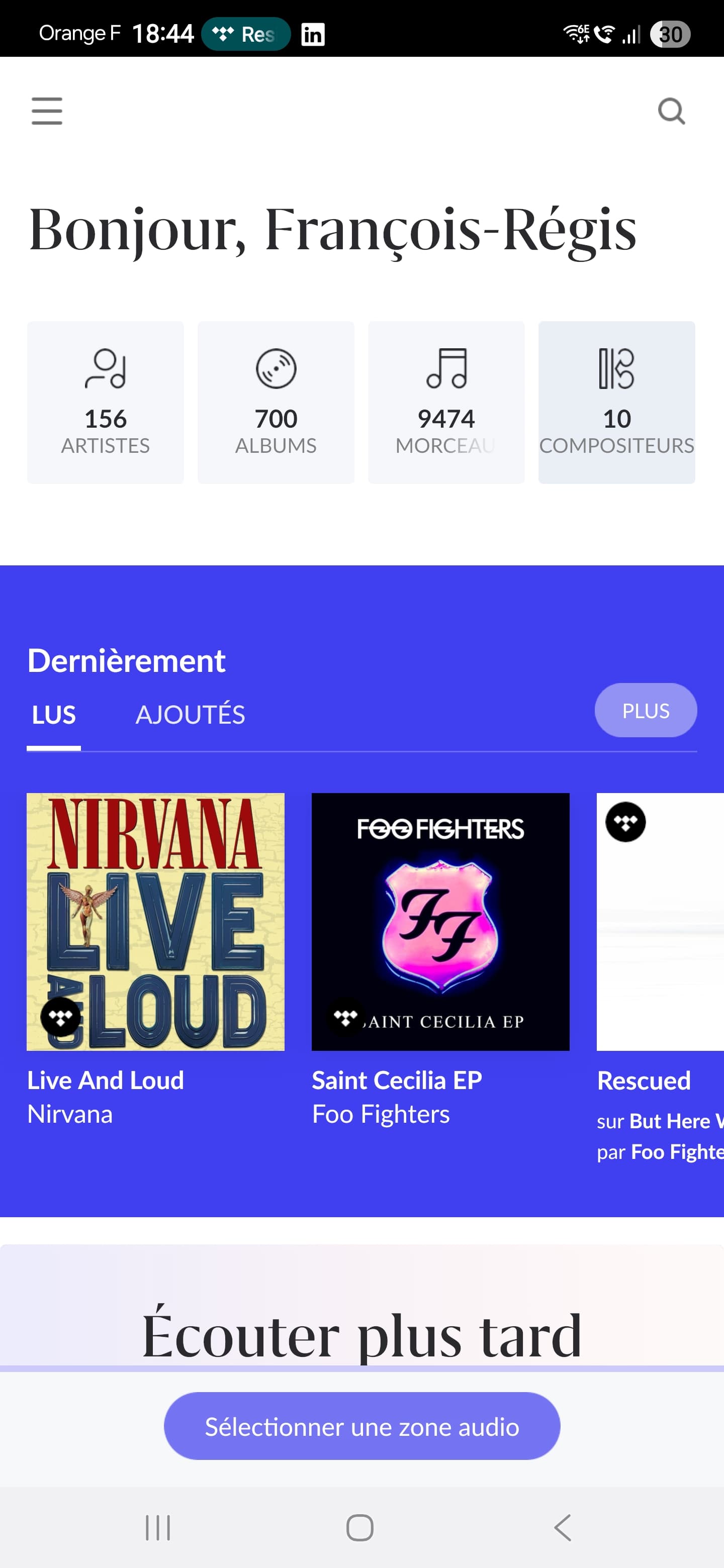Switch to the AJOUTÉS tab
The width and height of the screenshot is (724, 1568).
pos(190,715)
